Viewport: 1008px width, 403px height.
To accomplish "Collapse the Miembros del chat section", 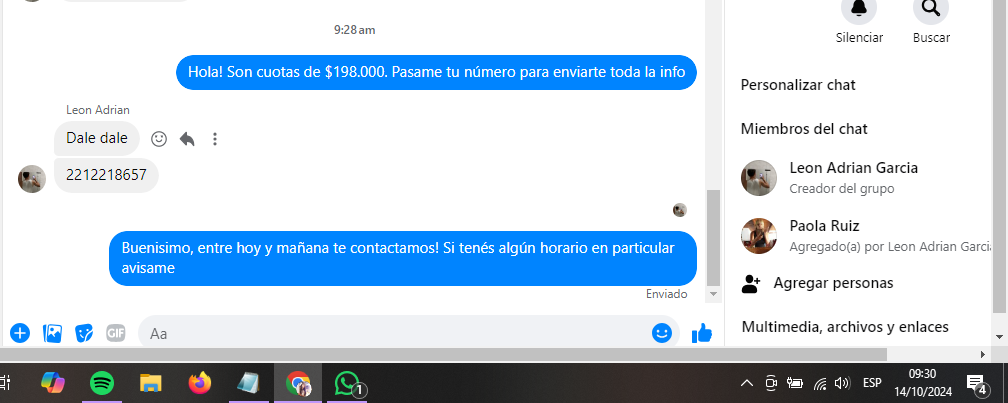I will click(804, 129).
